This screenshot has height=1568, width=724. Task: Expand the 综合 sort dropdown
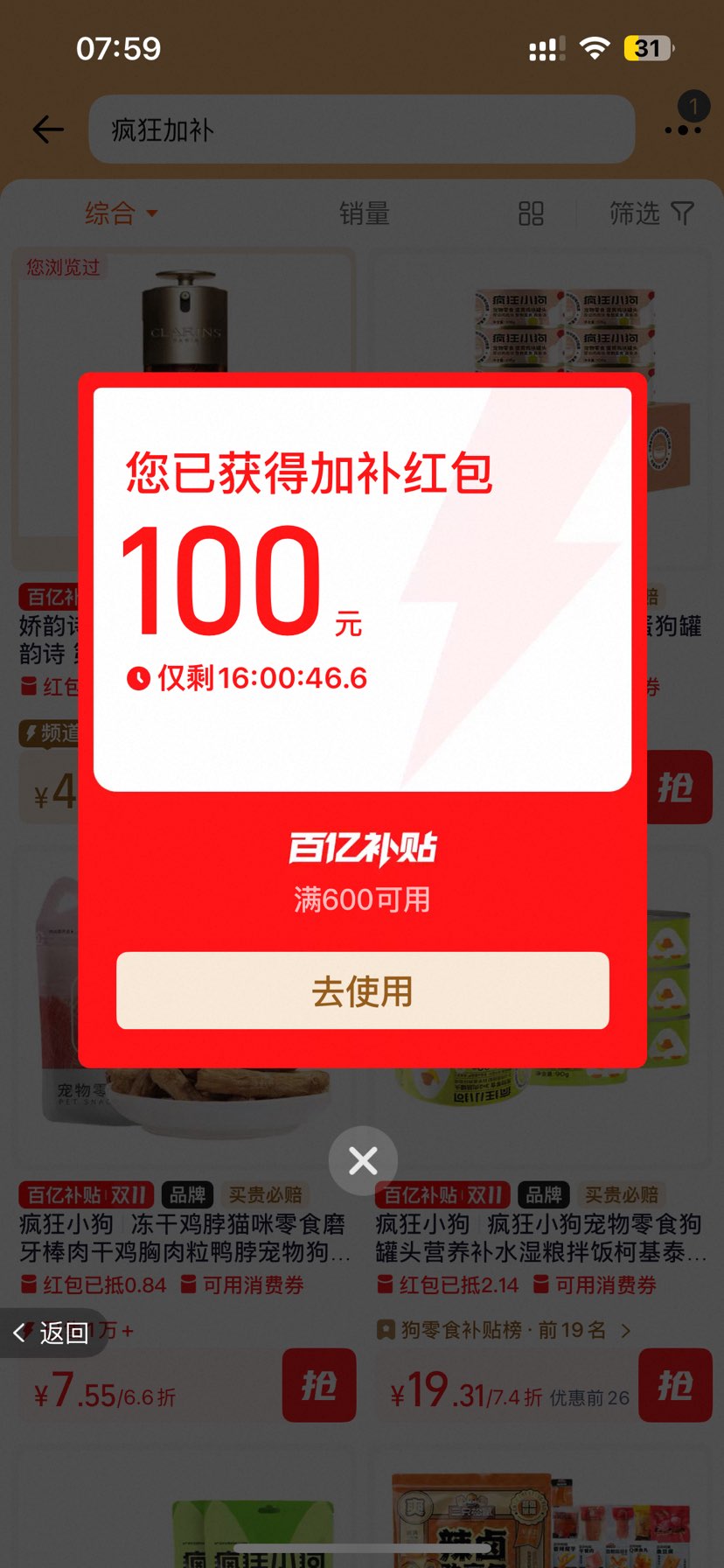pyautogui.click(x=119, y=213)
